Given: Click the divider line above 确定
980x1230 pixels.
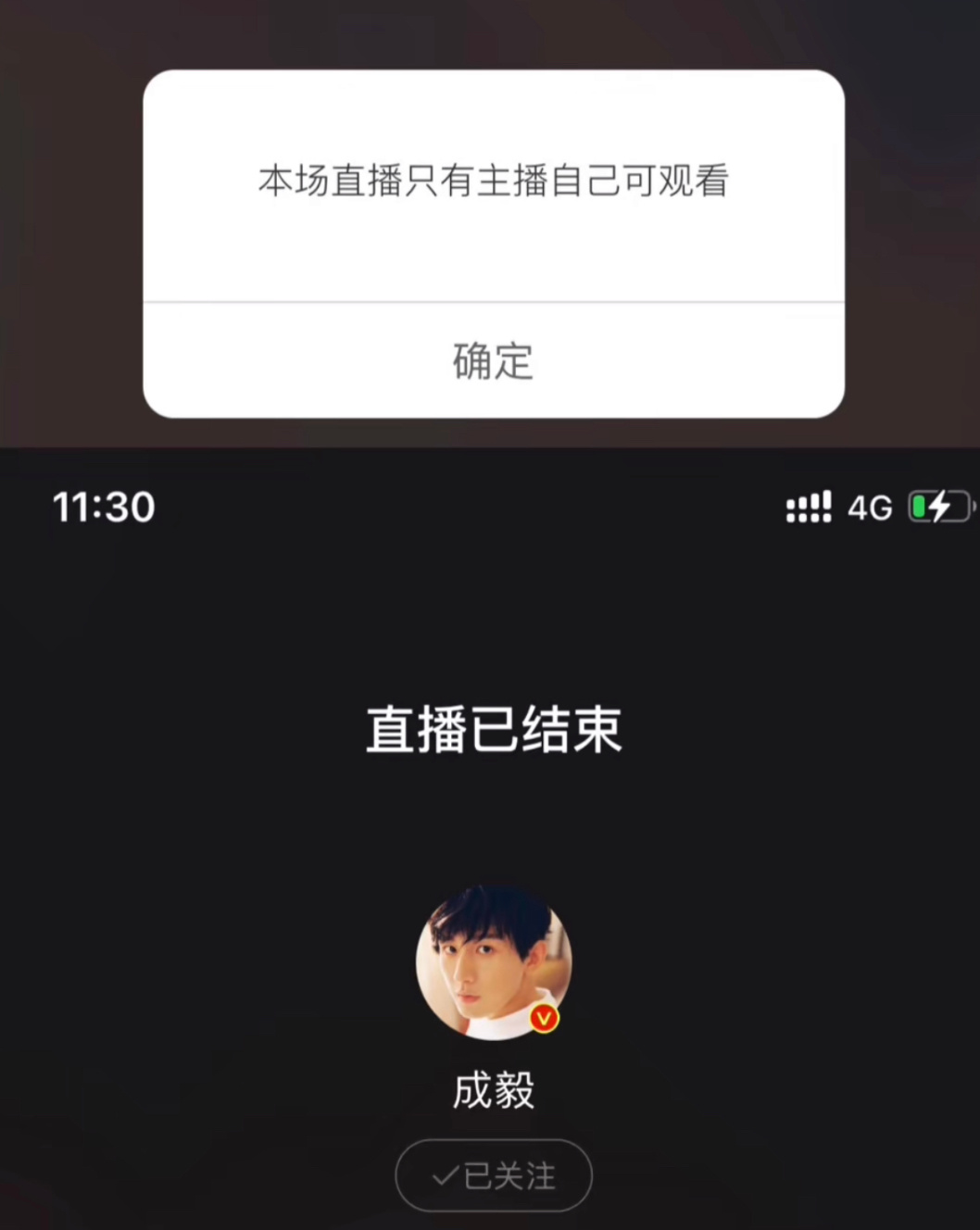Looking at the screenshot, I should pyautogui.click(x=493, y=301).
